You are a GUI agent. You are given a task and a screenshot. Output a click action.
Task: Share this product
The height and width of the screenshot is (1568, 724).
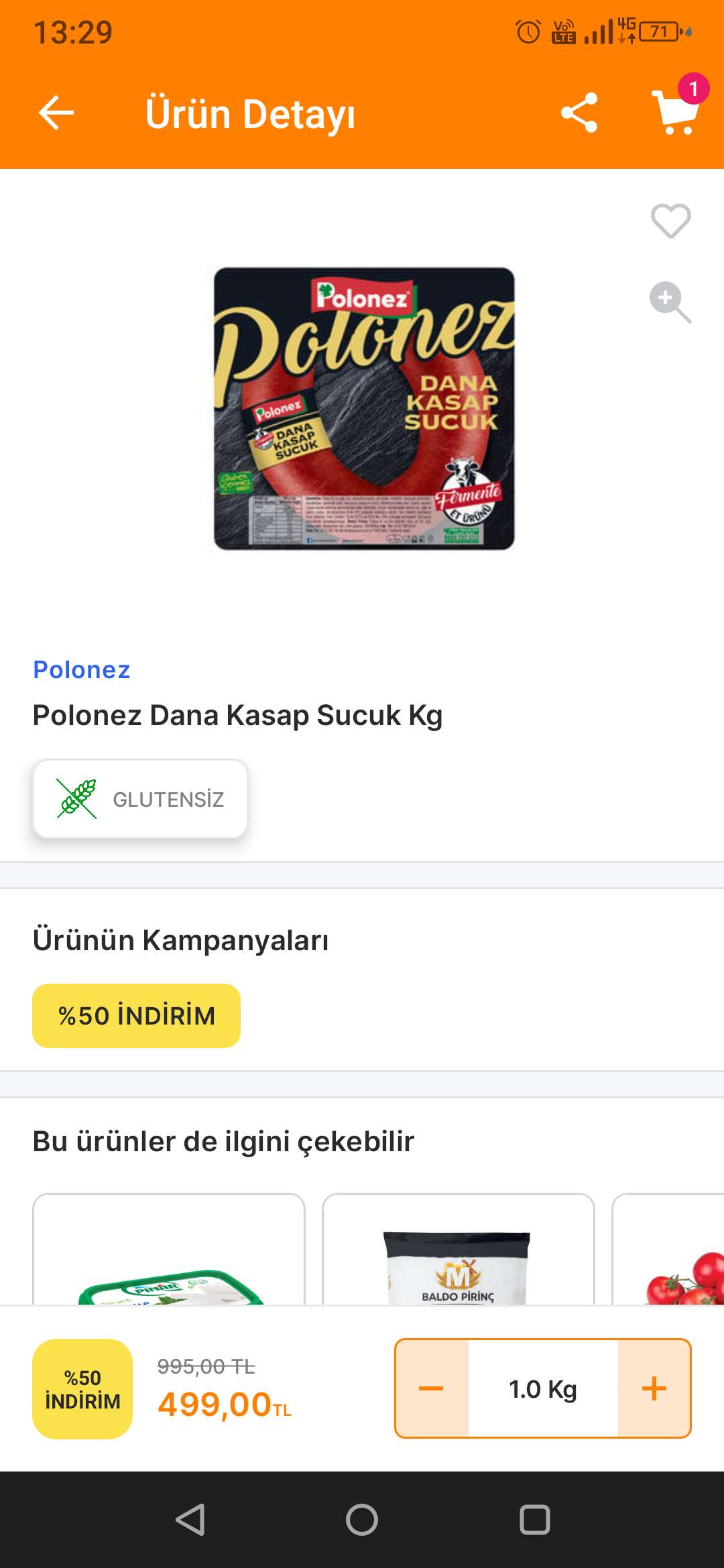(579, 113)
